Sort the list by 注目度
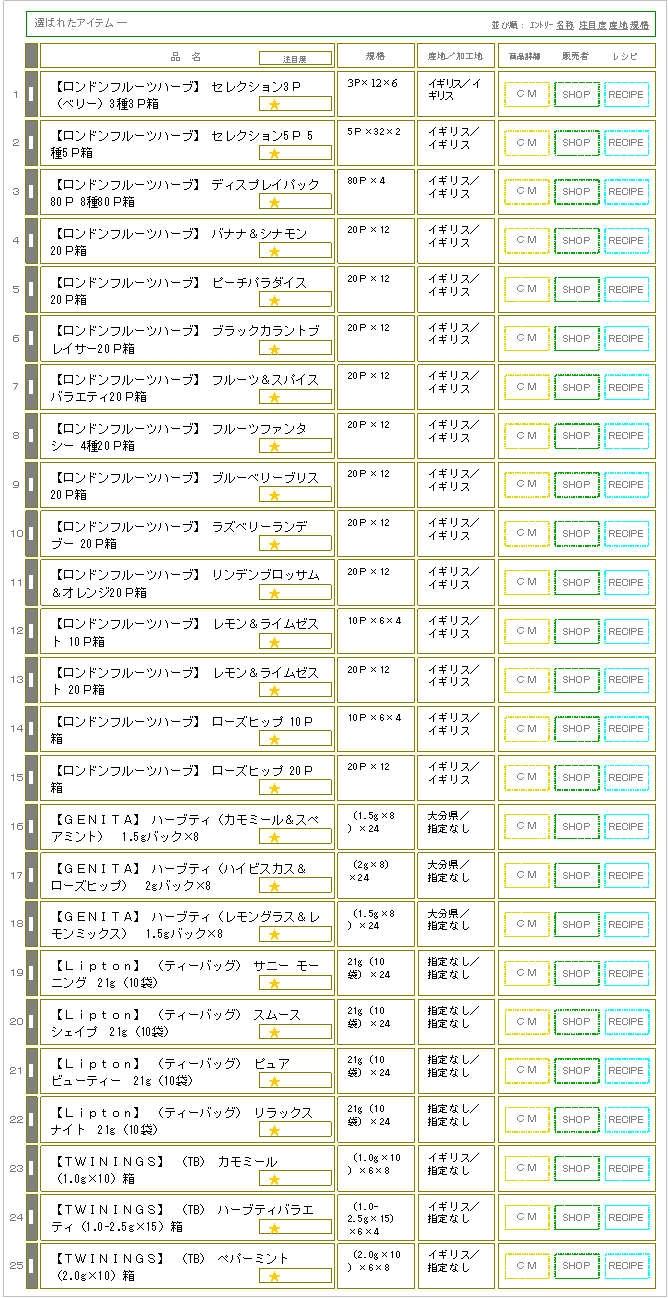The width and height of the screenshot is (668, 1298). pyautogui.click(x=592, y=23)
